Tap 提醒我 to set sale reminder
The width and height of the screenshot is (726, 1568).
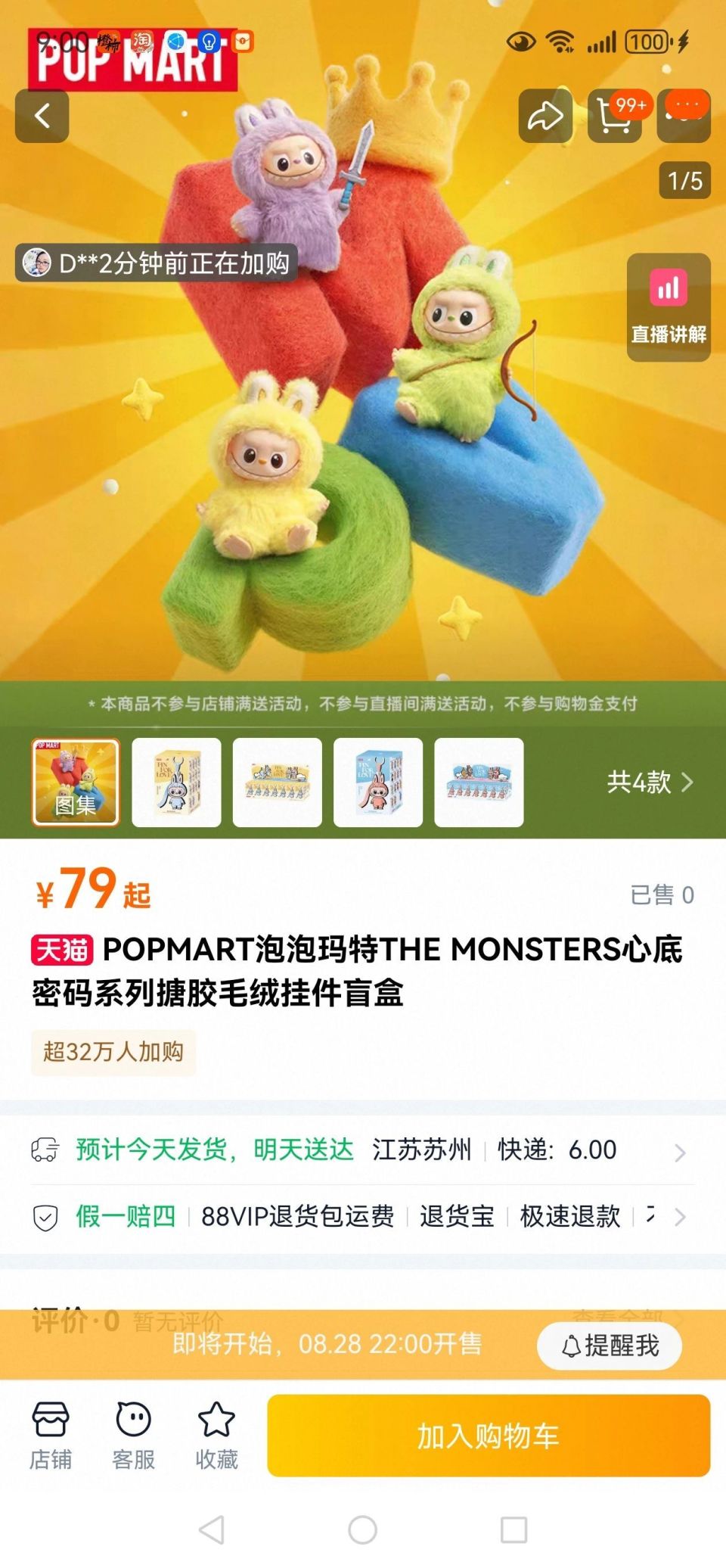[x=610, y=1346]
